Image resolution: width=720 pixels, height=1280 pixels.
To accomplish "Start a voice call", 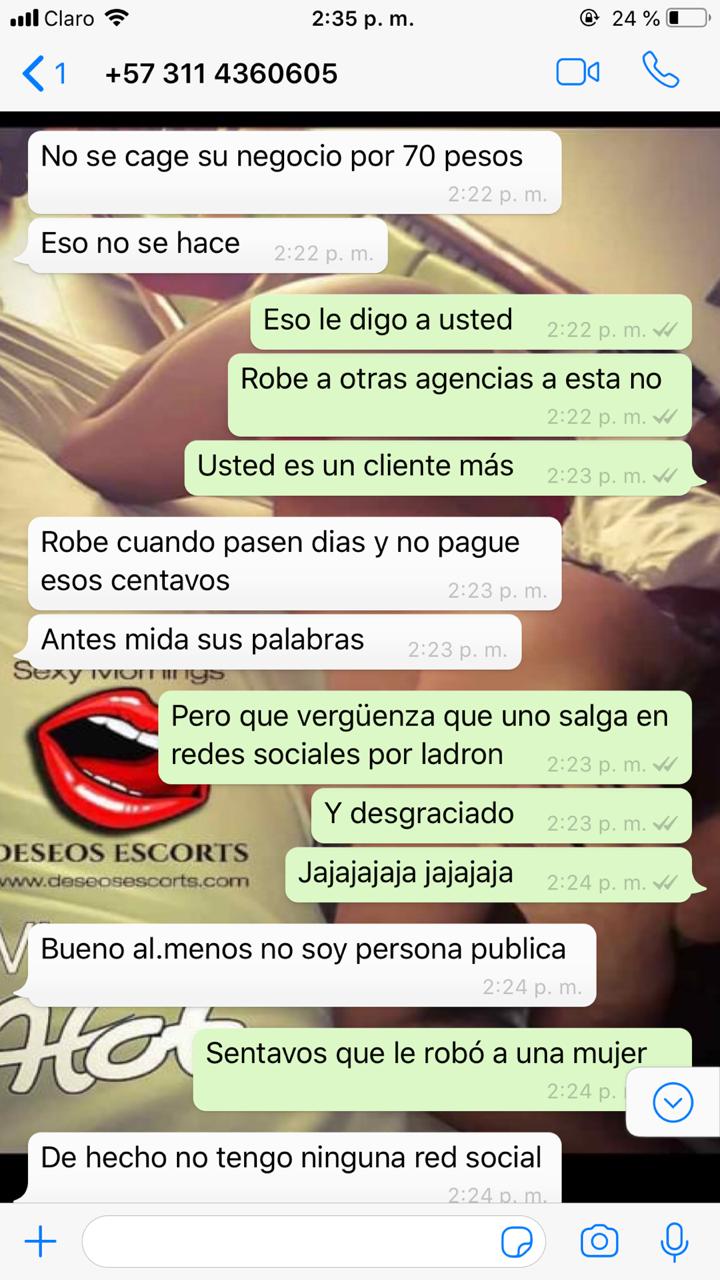I will [660, 71].
